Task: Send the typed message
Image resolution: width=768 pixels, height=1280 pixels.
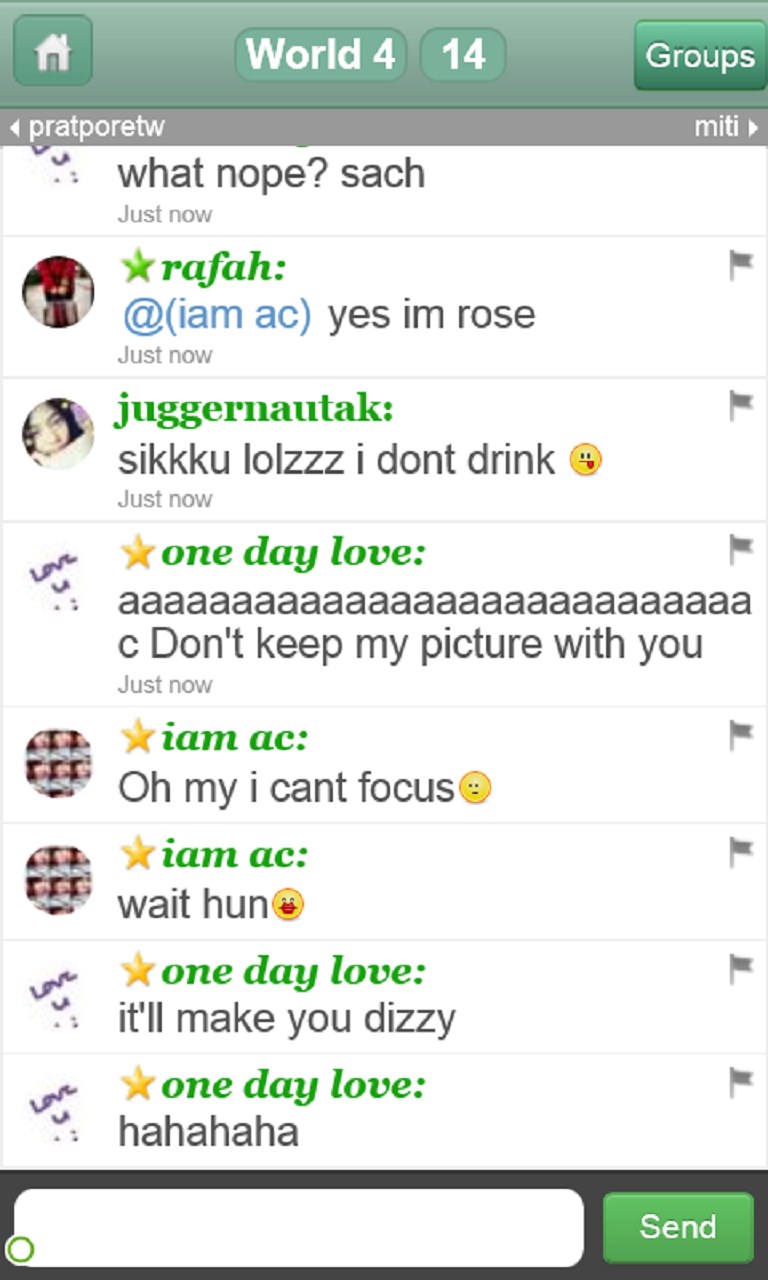Action: (x=678, y=1227)
